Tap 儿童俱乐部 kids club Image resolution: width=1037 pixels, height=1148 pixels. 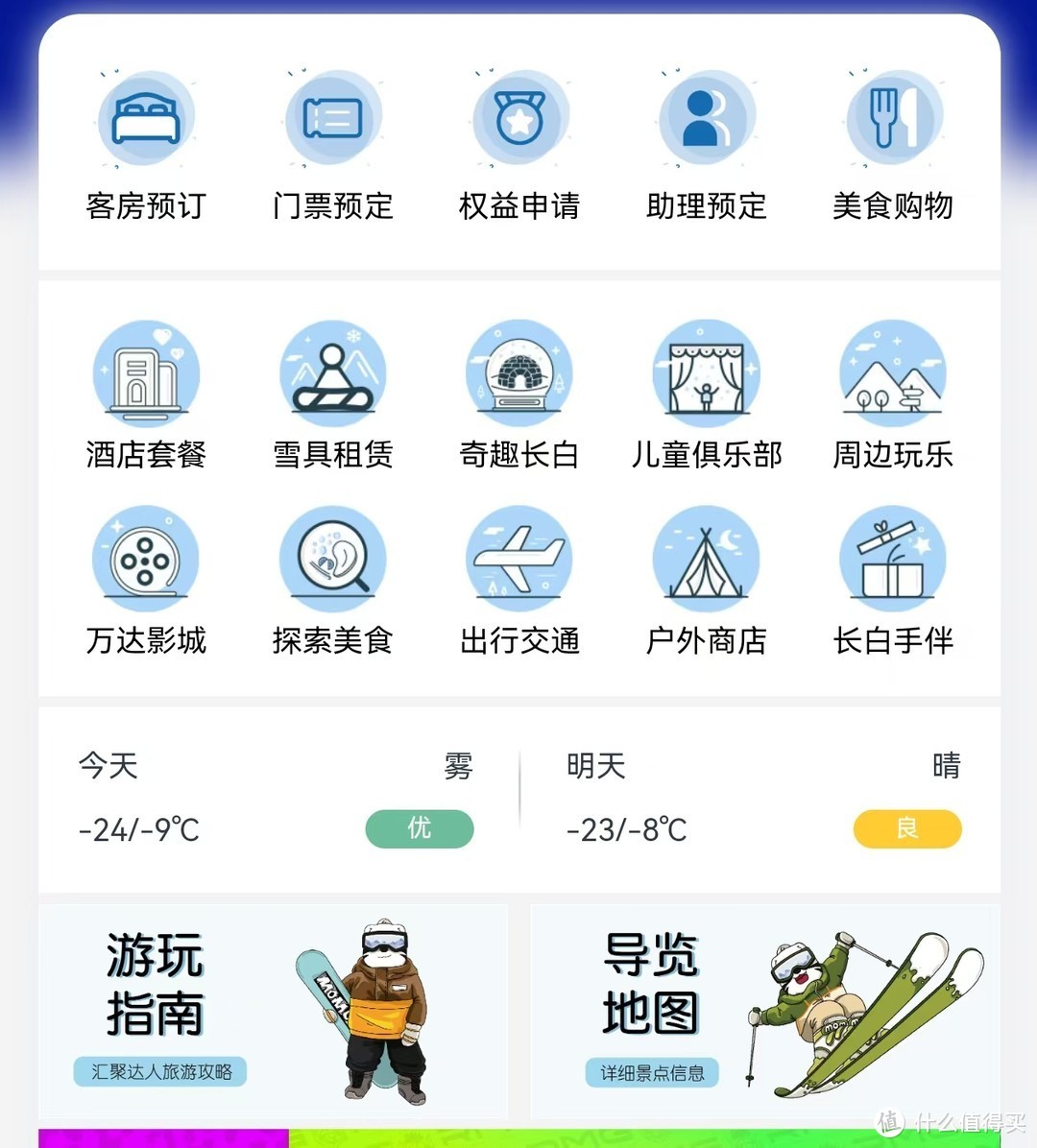[x=707, y=395]
